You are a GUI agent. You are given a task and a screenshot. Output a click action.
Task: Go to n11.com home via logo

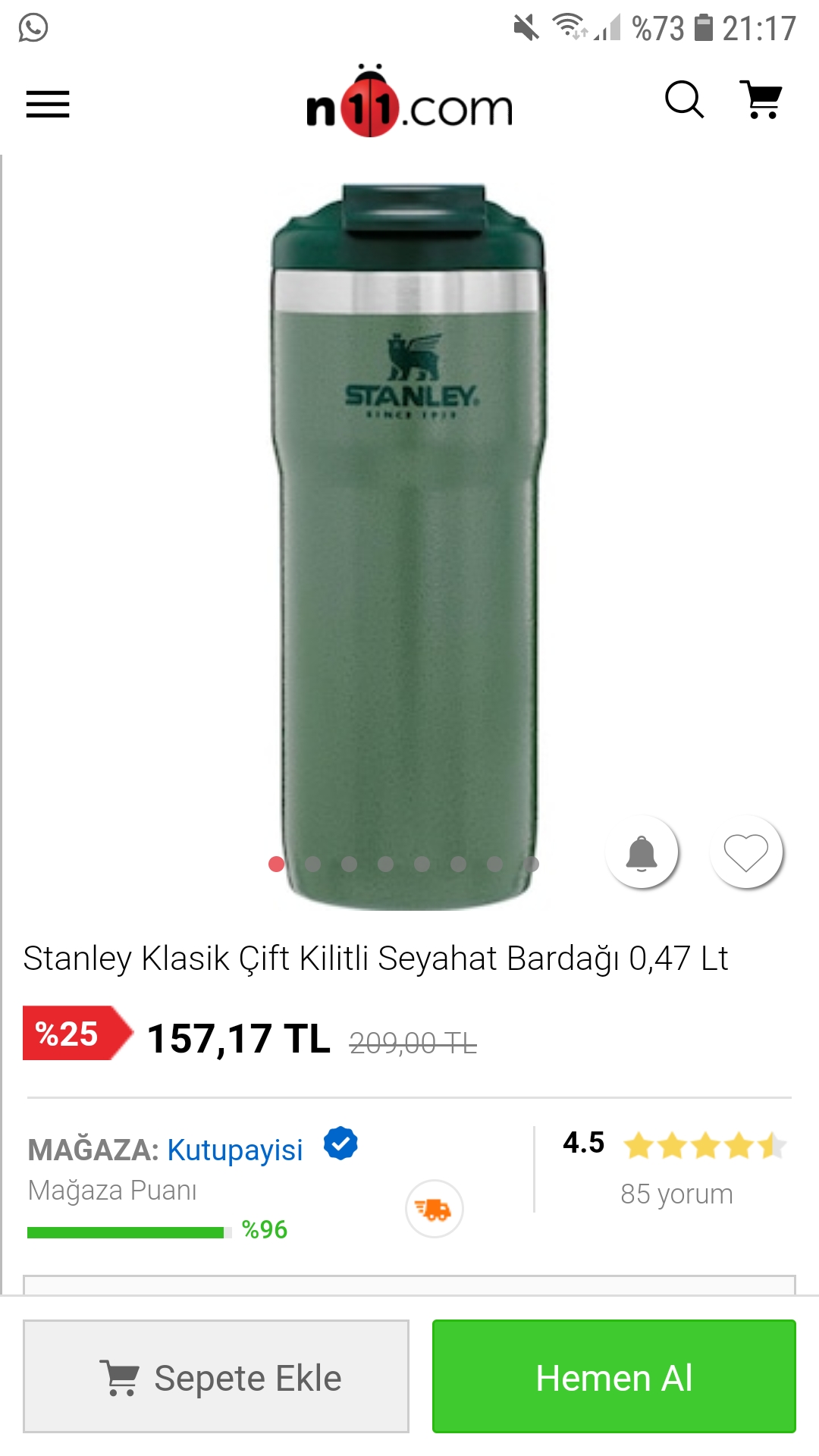[x=409, y=102]
